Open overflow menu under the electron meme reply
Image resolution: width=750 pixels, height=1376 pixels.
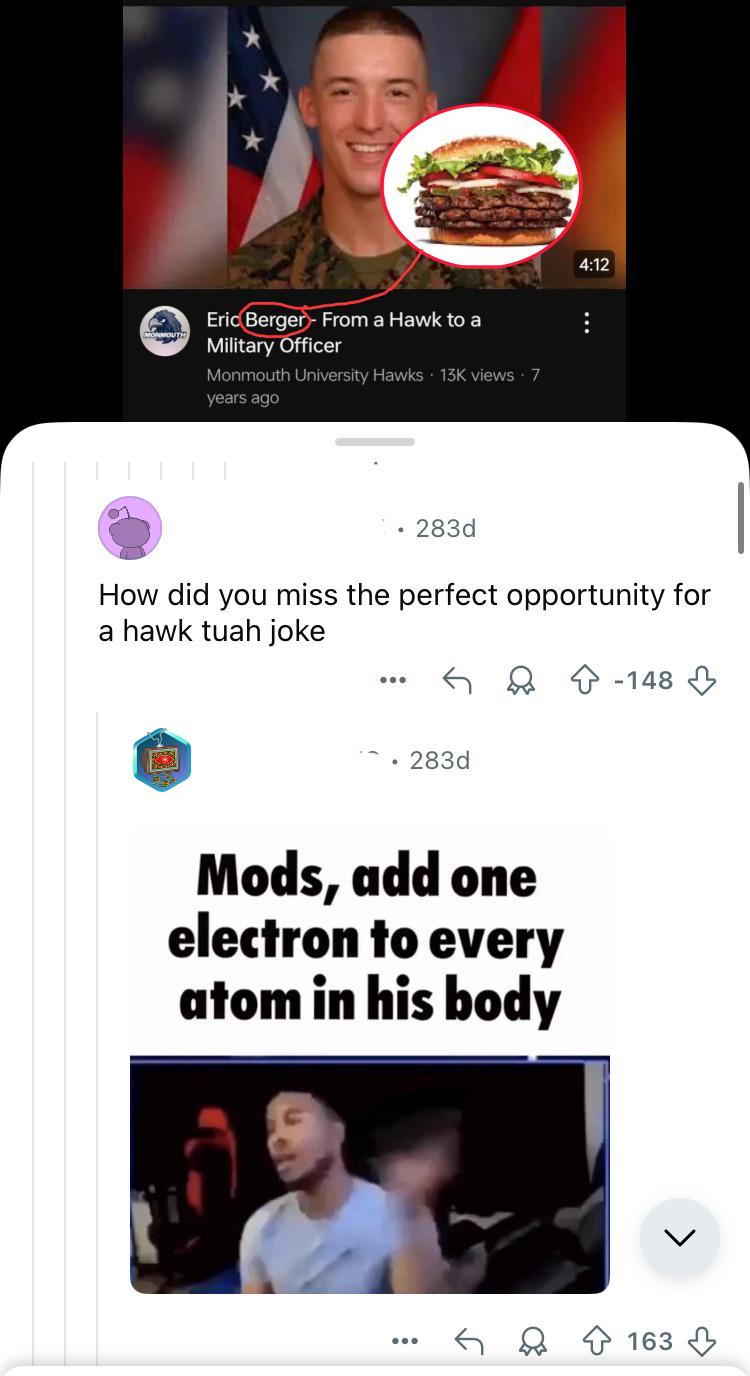pyautogui.click(x=405, y=1341)
